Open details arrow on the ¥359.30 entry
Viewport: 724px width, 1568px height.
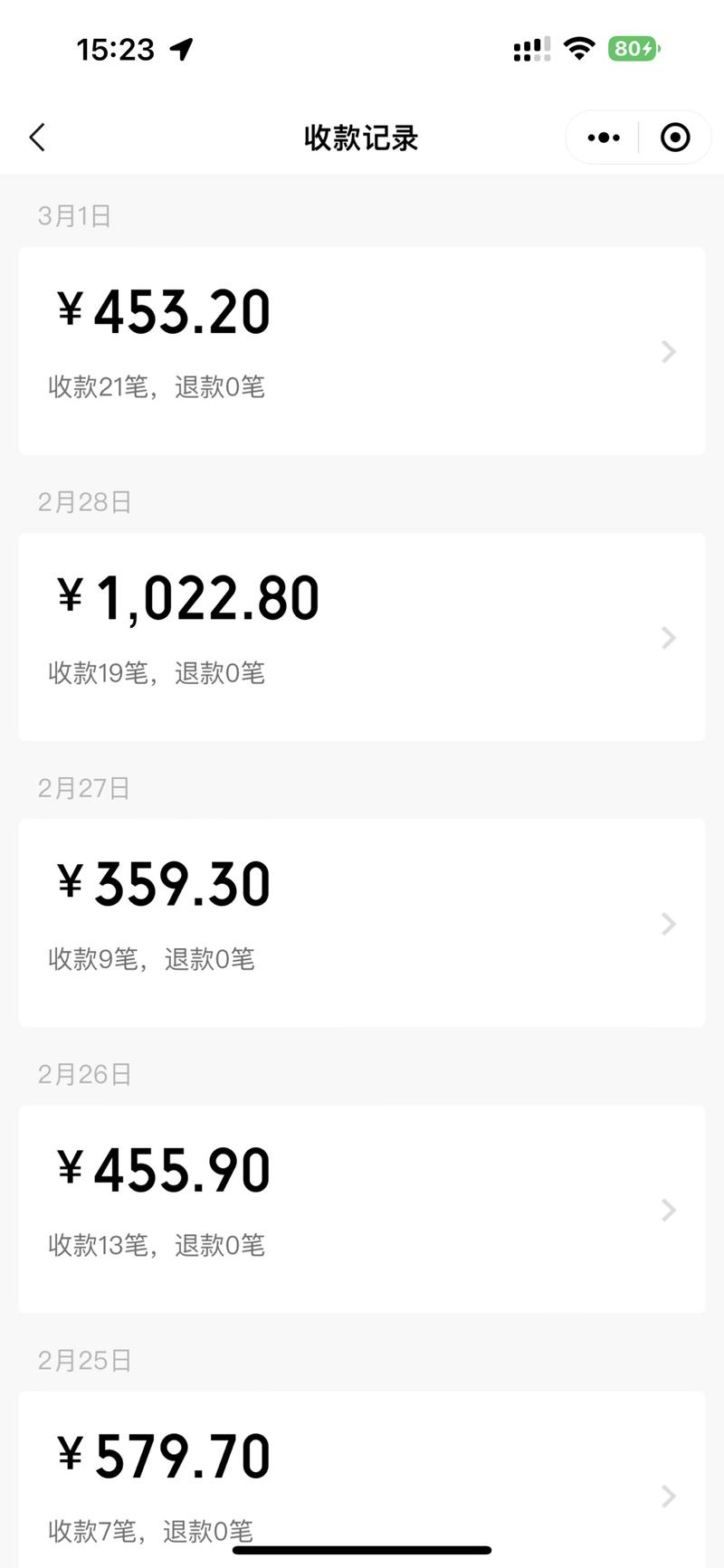[x=667, y=924]
